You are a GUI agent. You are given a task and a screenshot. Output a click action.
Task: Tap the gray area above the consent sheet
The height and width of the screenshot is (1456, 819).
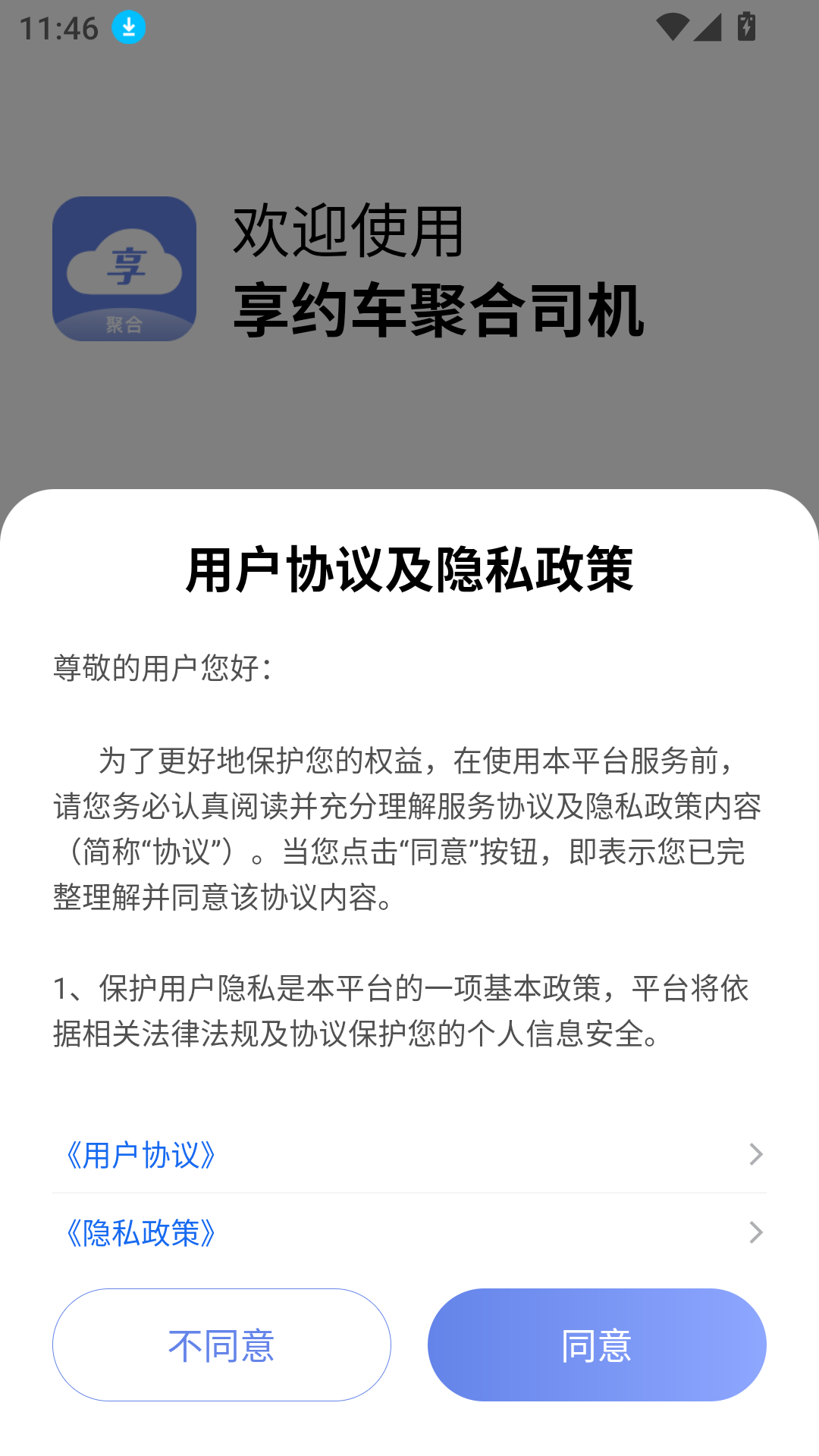point(409,425)
